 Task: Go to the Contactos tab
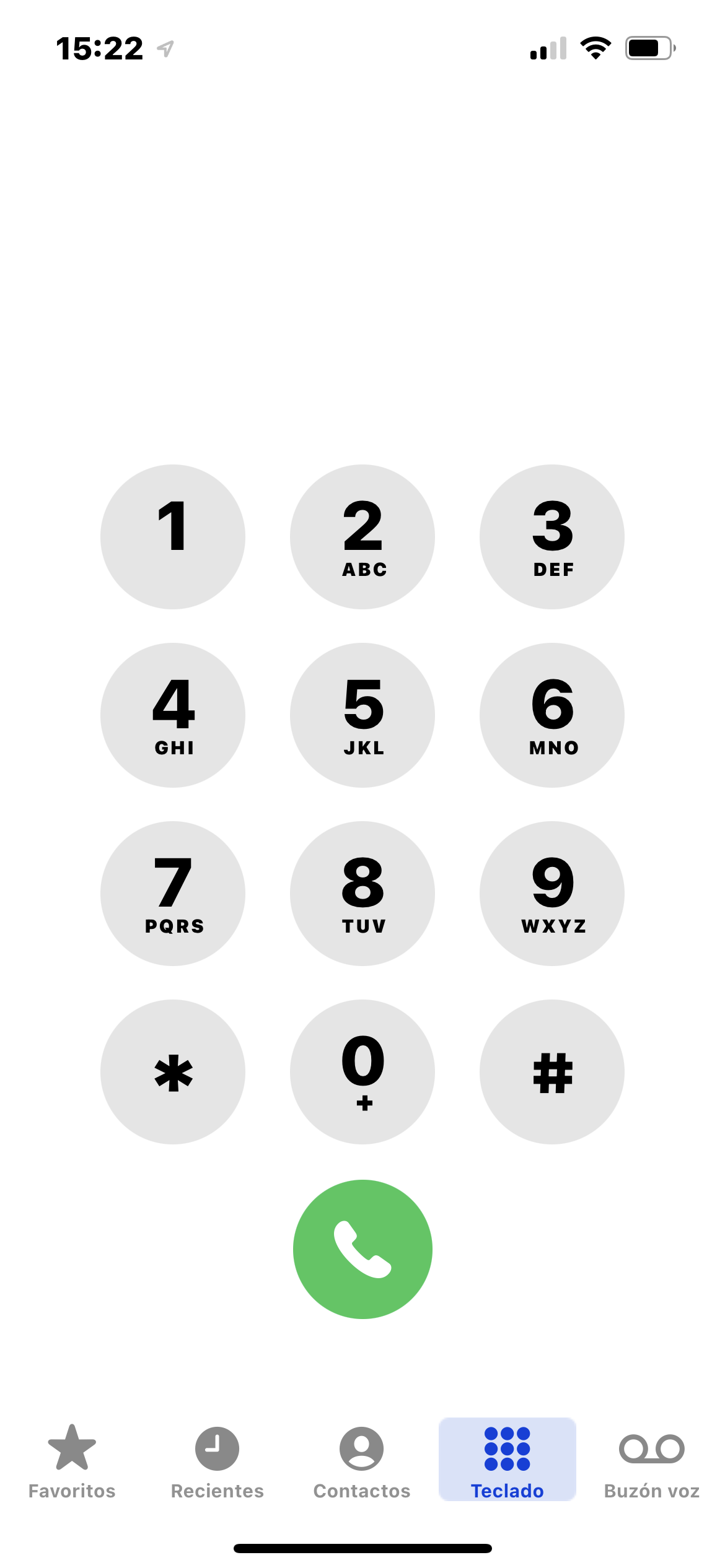click(362, 1461)
